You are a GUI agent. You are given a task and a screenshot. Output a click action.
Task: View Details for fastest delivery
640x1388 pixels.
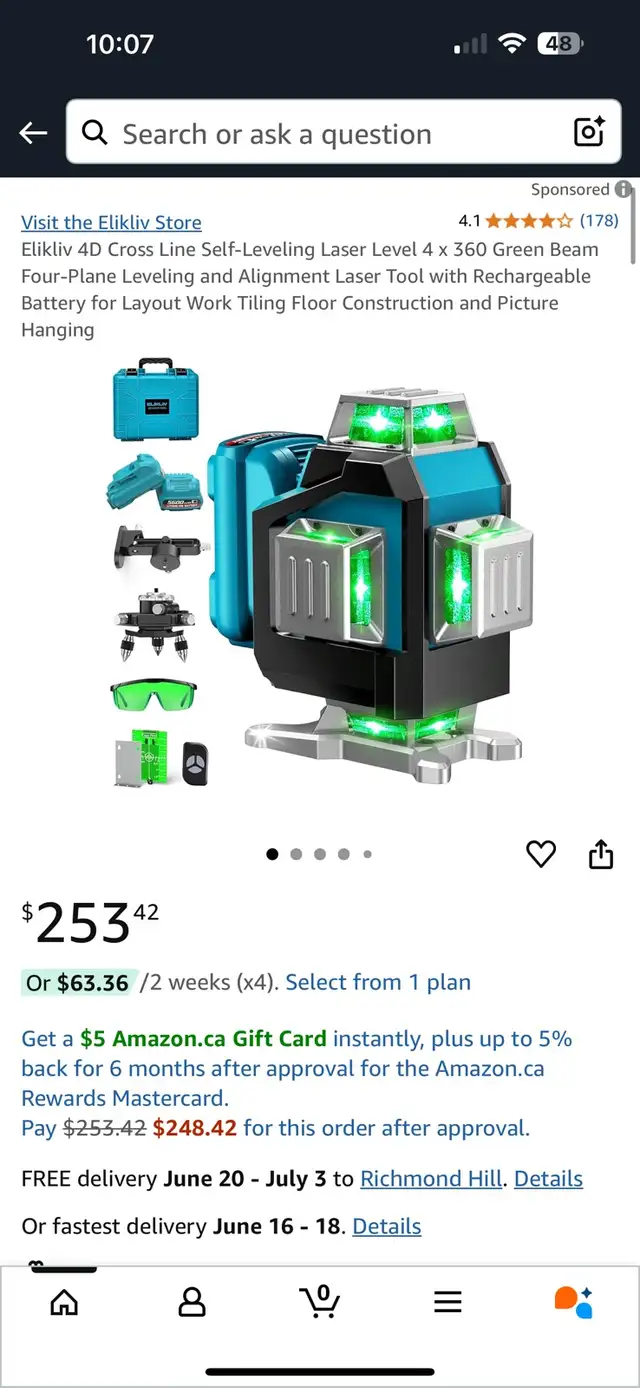[387, 1225]
